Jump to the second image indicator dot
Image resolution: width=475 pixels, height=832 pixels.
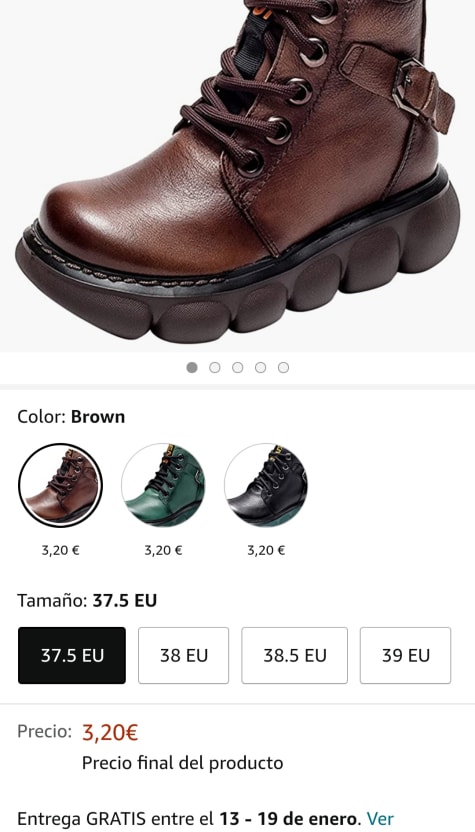click(214, 368)
